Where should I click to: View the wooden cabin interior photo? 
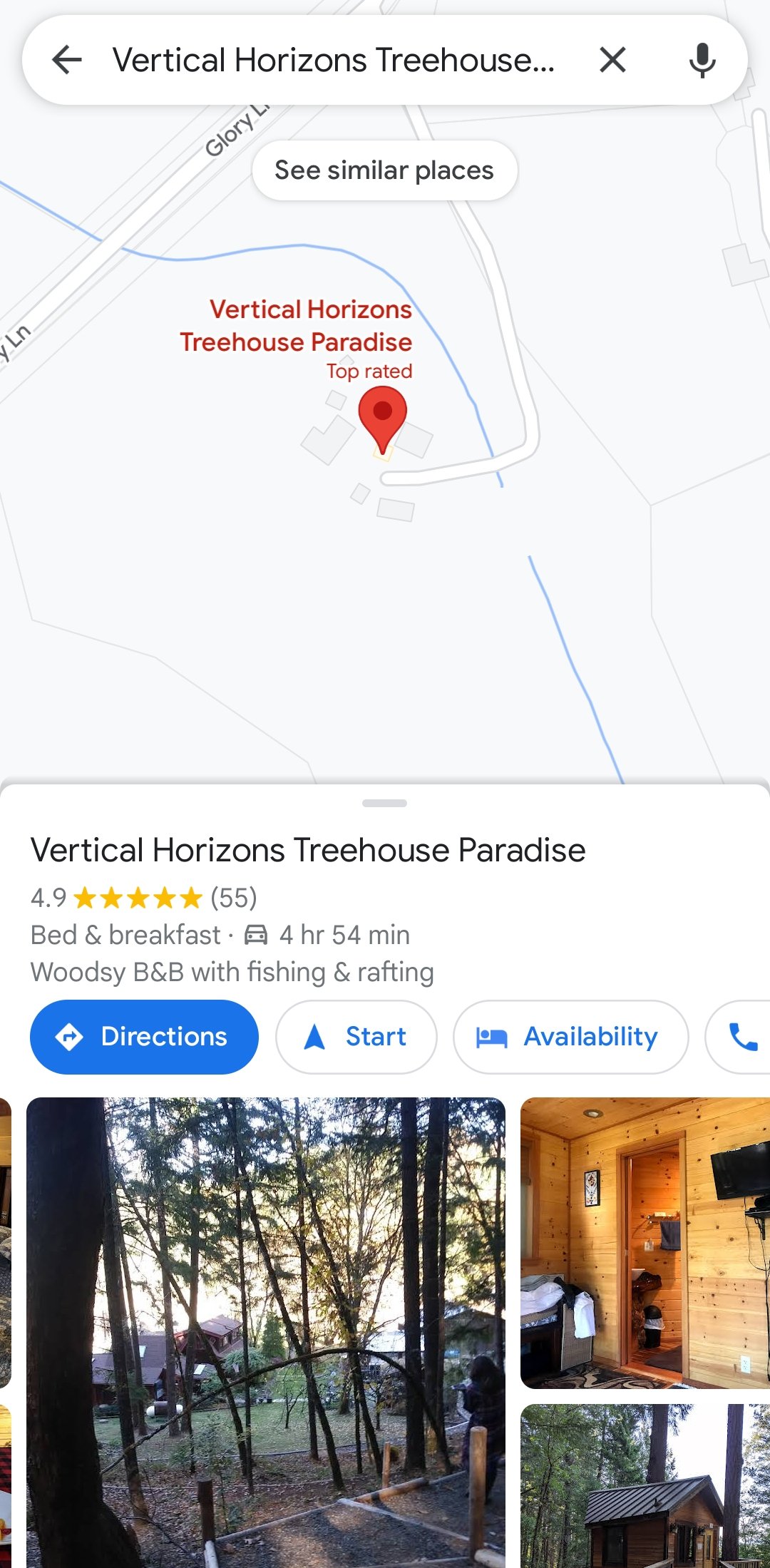click(x=645, y=1243)
